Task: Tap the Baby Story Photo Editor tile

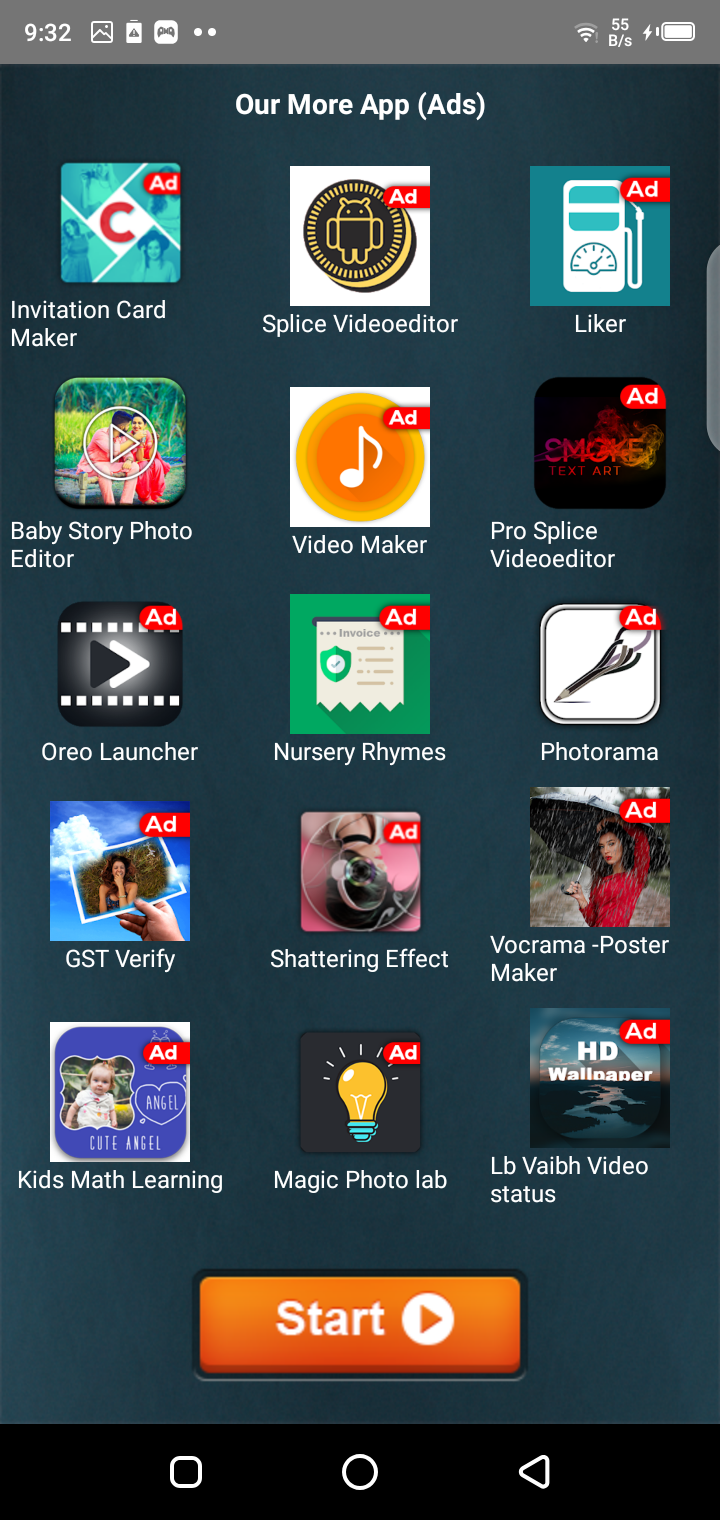Action: pyautogui.click(x=120, y=443)
